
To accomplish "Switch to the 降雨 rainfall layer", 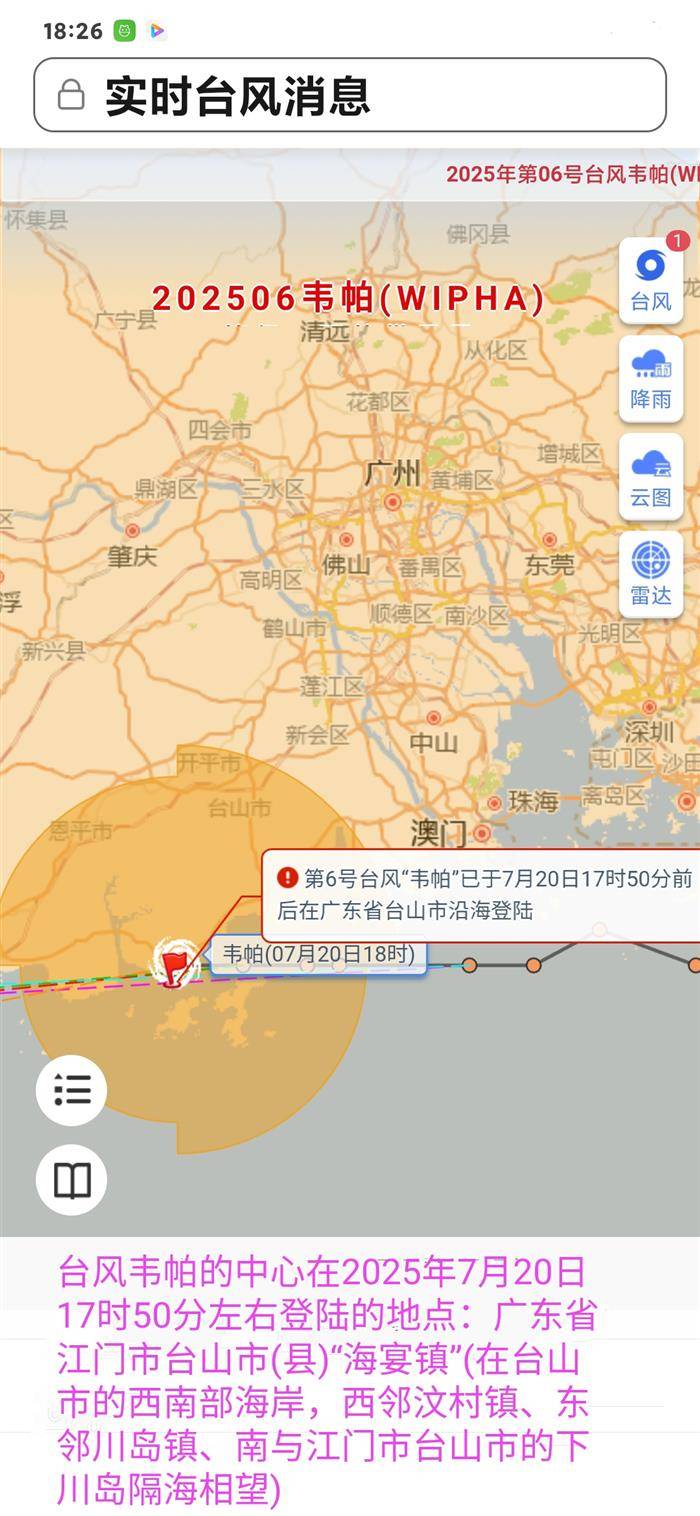I will pos(651,378).
